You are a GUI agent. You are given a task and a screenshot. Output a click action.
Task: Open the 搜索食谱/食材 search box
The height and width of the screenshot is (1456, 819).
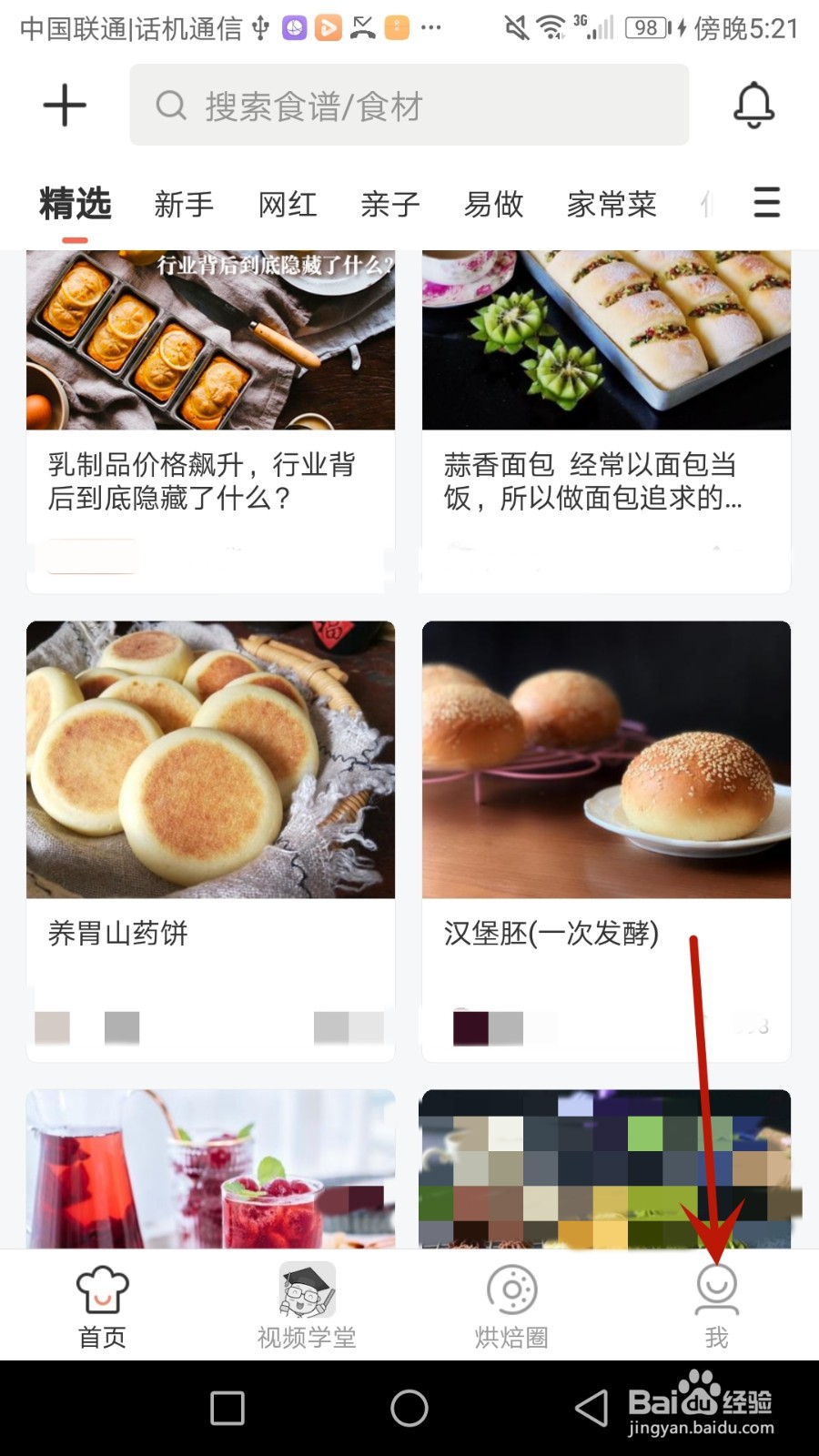point(409,106)
